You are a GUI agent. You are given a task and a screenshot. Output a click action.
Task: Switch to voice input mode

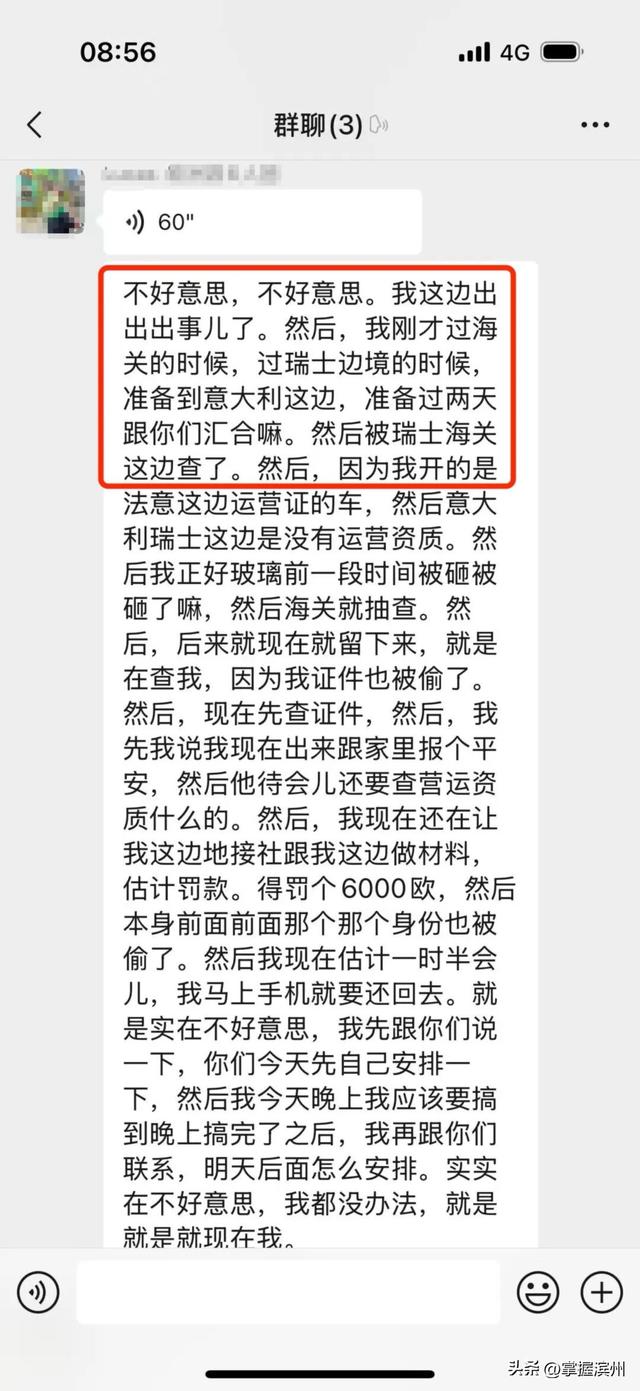(x=38, y=1293)
